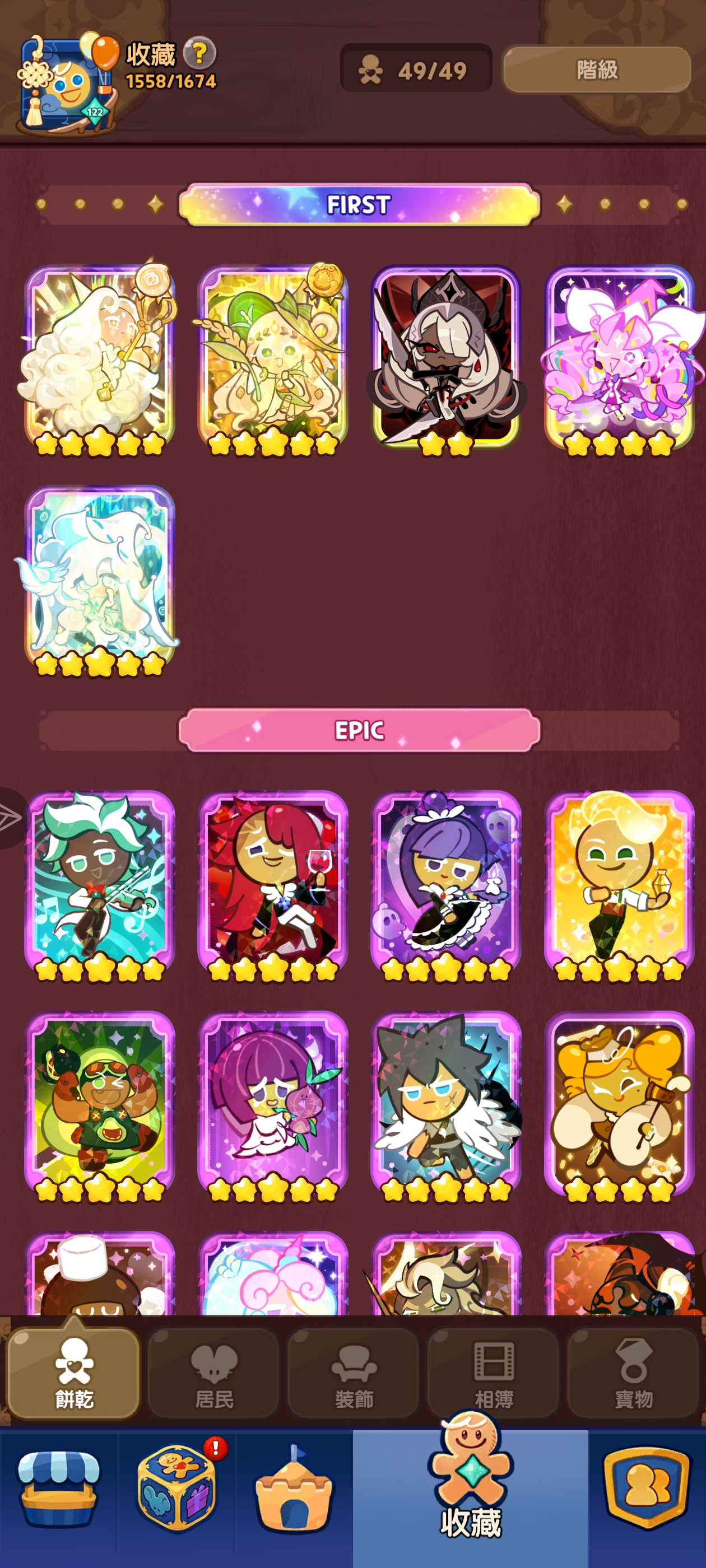706x1568 pixels.
Task: Select the pink jester cookie card
Action: (619, 359)
